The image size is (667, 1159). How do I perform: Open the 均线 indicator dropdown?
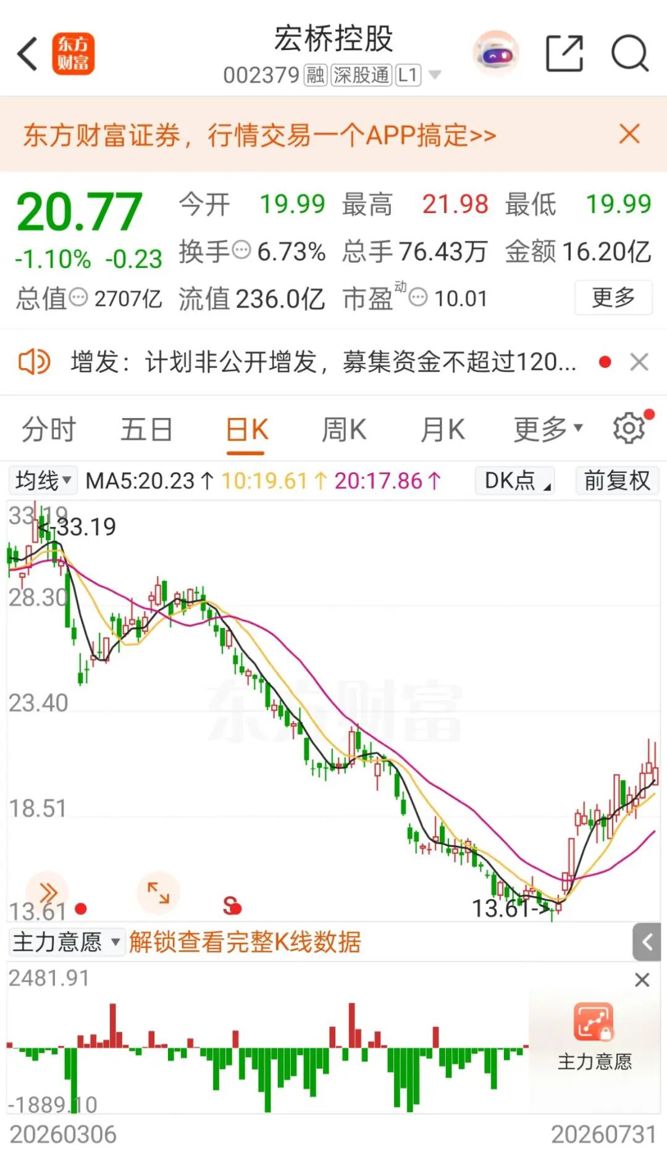pyautogui.click(x=43, y=481)
